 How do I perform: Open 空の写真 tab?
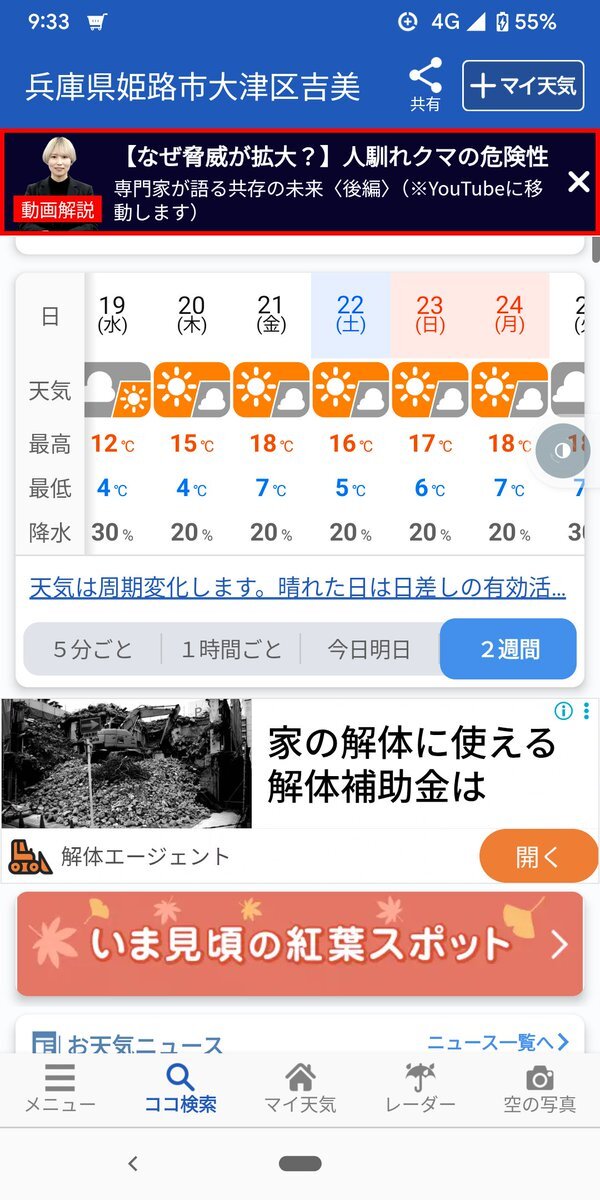[540, 1088]
